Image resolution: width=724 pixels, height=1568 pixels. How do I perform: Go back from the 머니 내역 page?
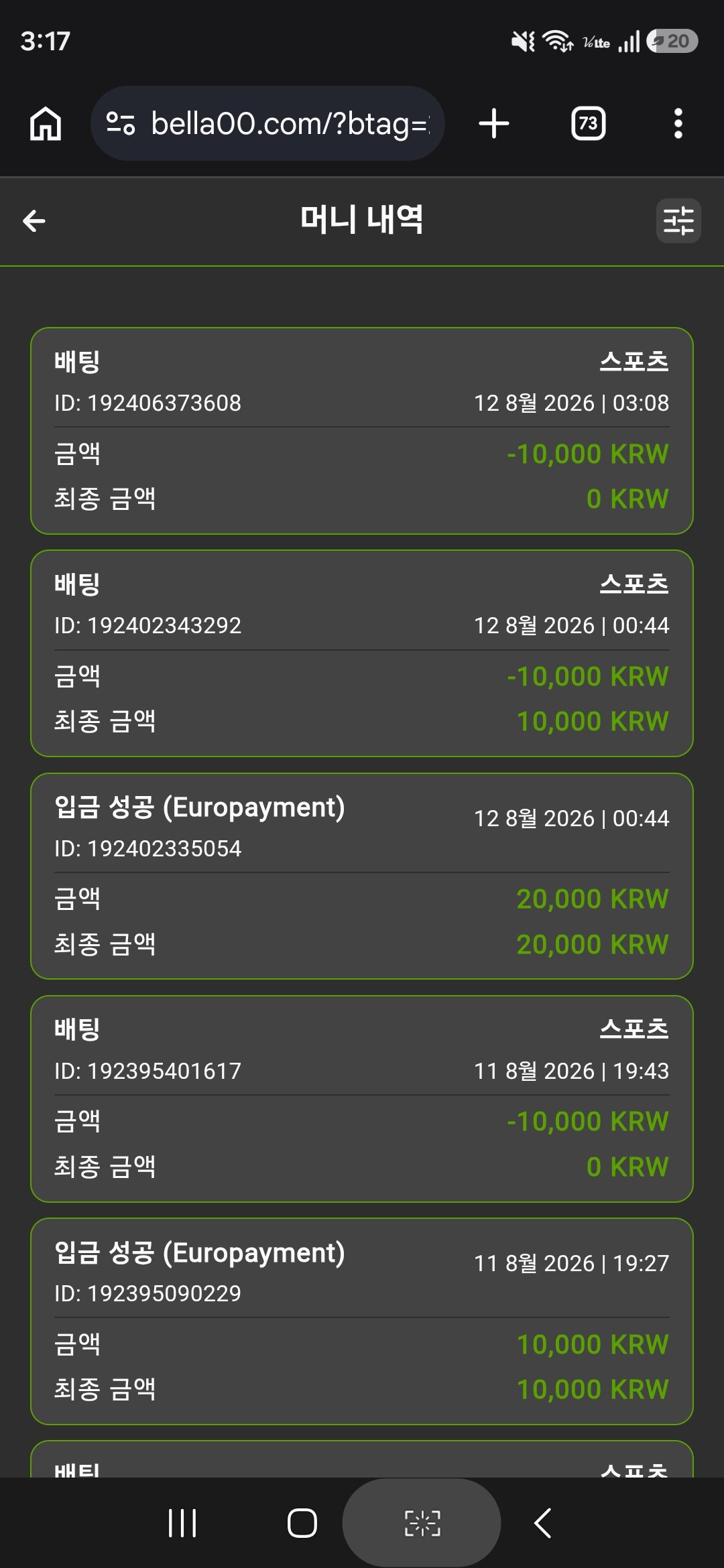tap(34, 220)
